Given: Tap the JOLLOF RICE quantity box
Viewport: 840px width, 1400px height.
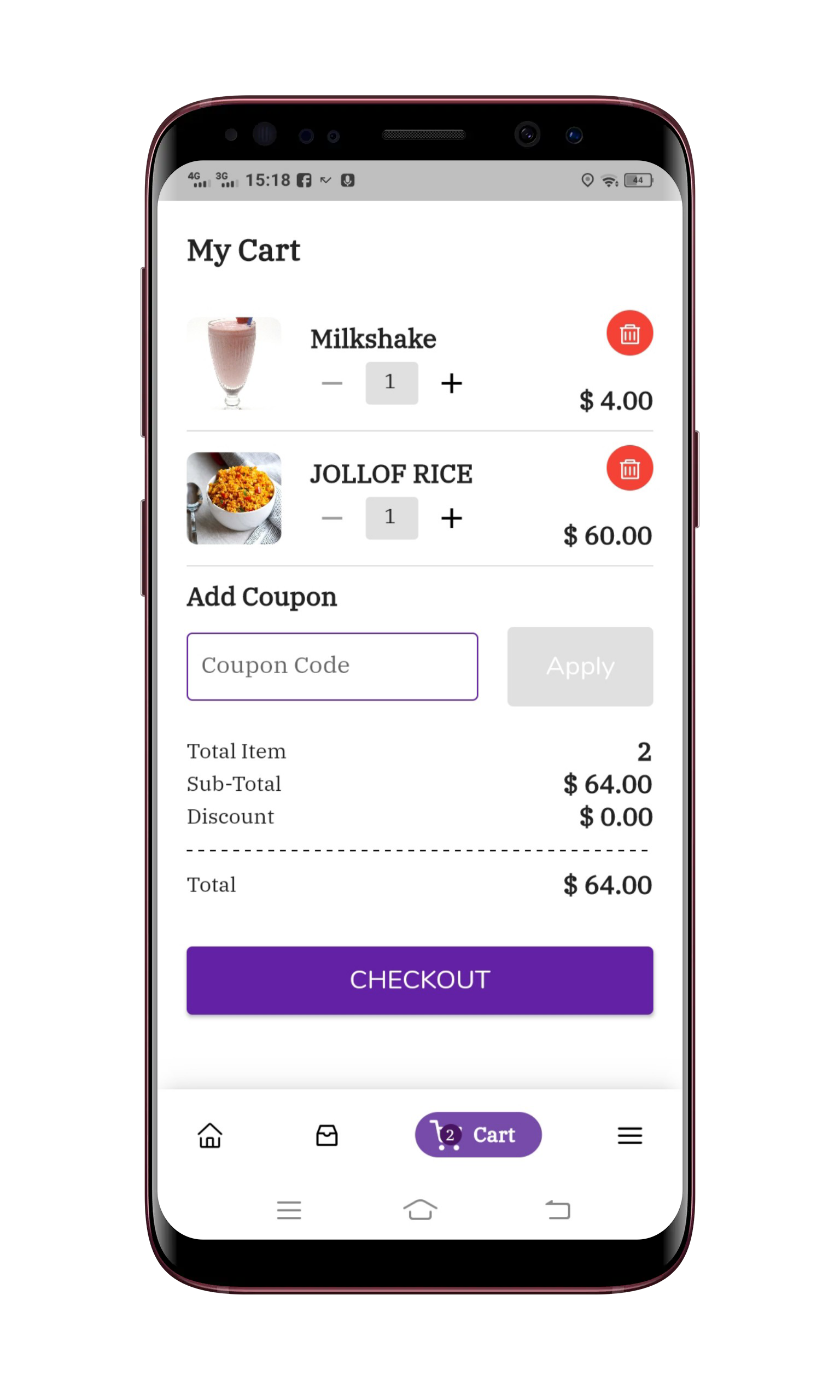Looking at the screenshot, I should [391, 518].
